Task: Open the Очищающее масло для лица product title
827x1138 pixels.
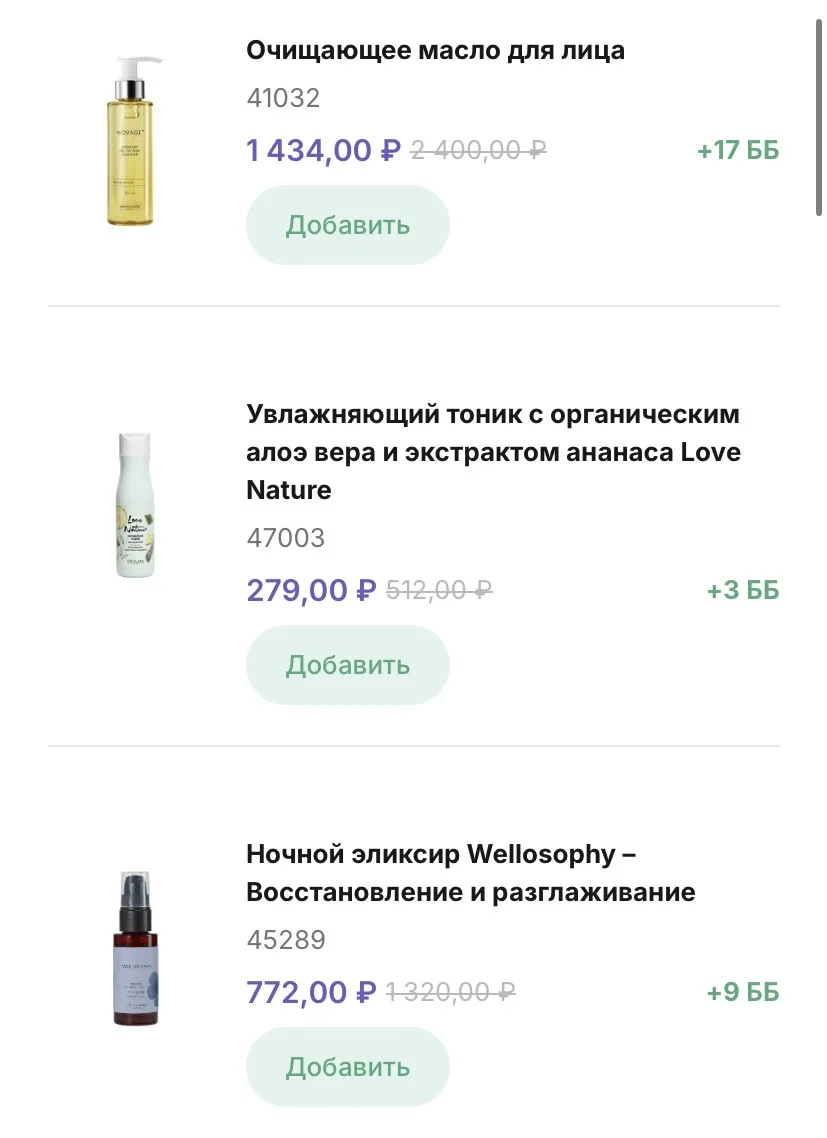Action: 435,50
